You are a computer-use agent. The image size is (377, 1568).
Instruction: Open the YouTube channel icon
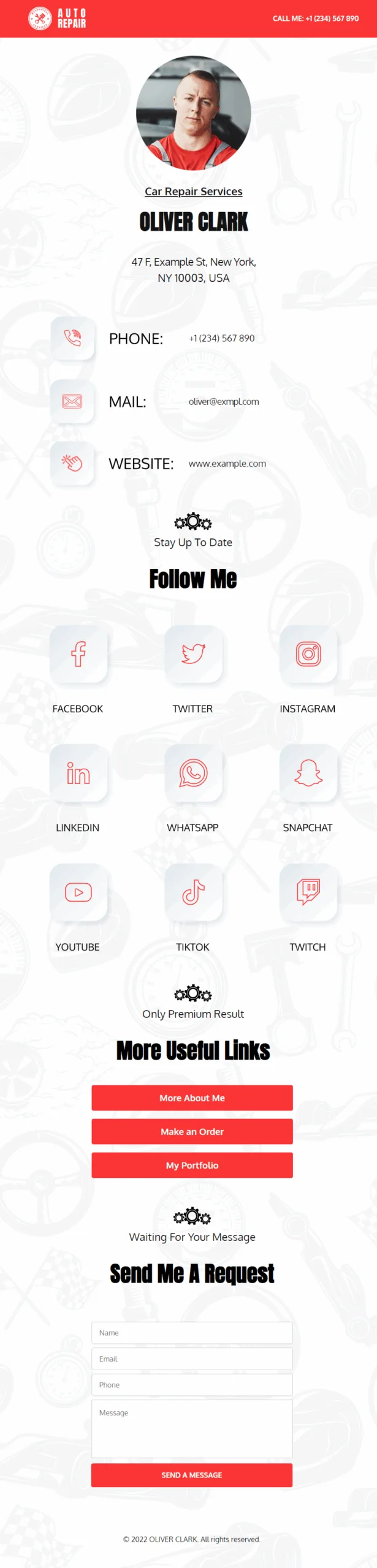78,892
